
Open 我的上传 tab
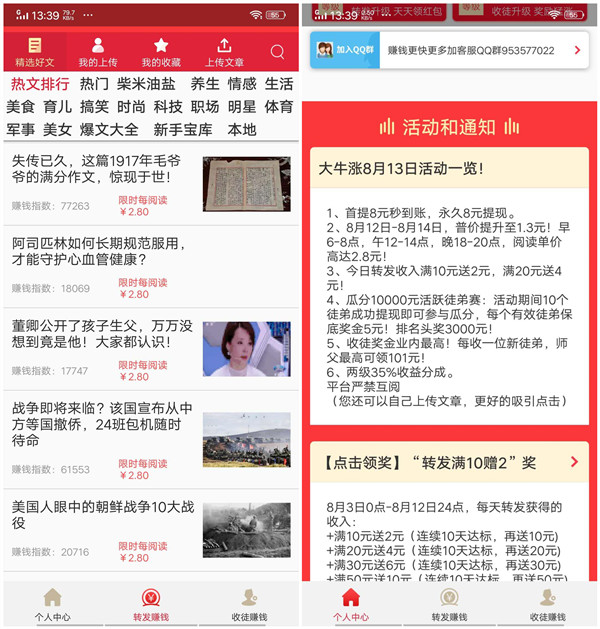[97, 52]
